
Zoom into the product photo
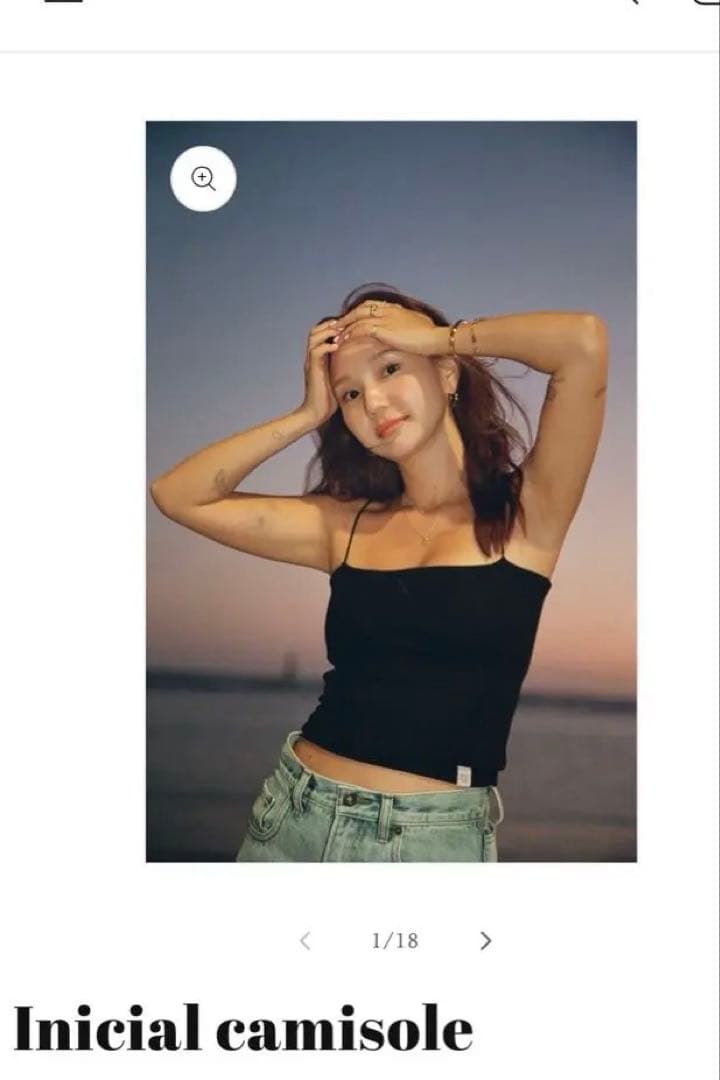[203, 179]
